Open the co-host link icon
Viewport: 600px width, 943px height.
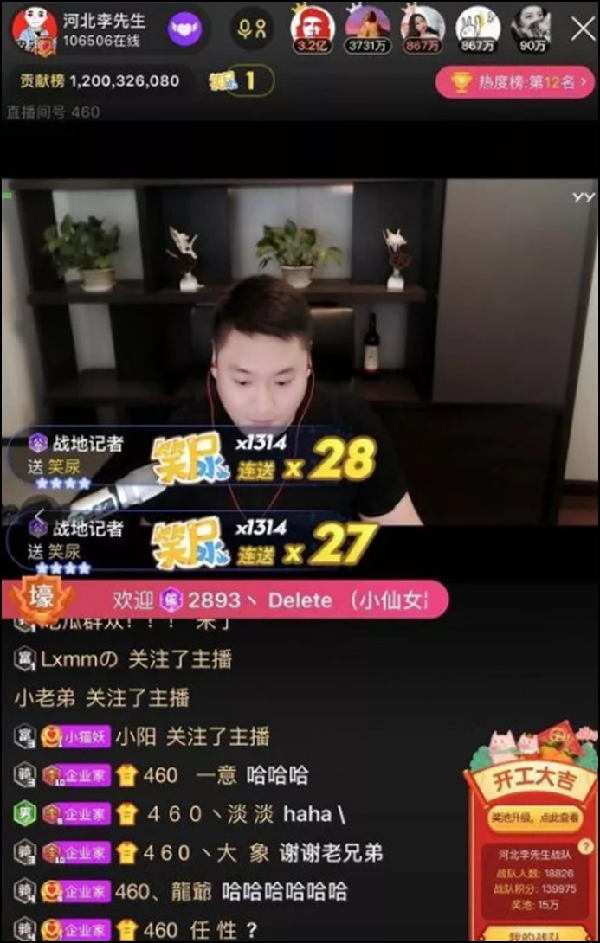coord(251,28)
